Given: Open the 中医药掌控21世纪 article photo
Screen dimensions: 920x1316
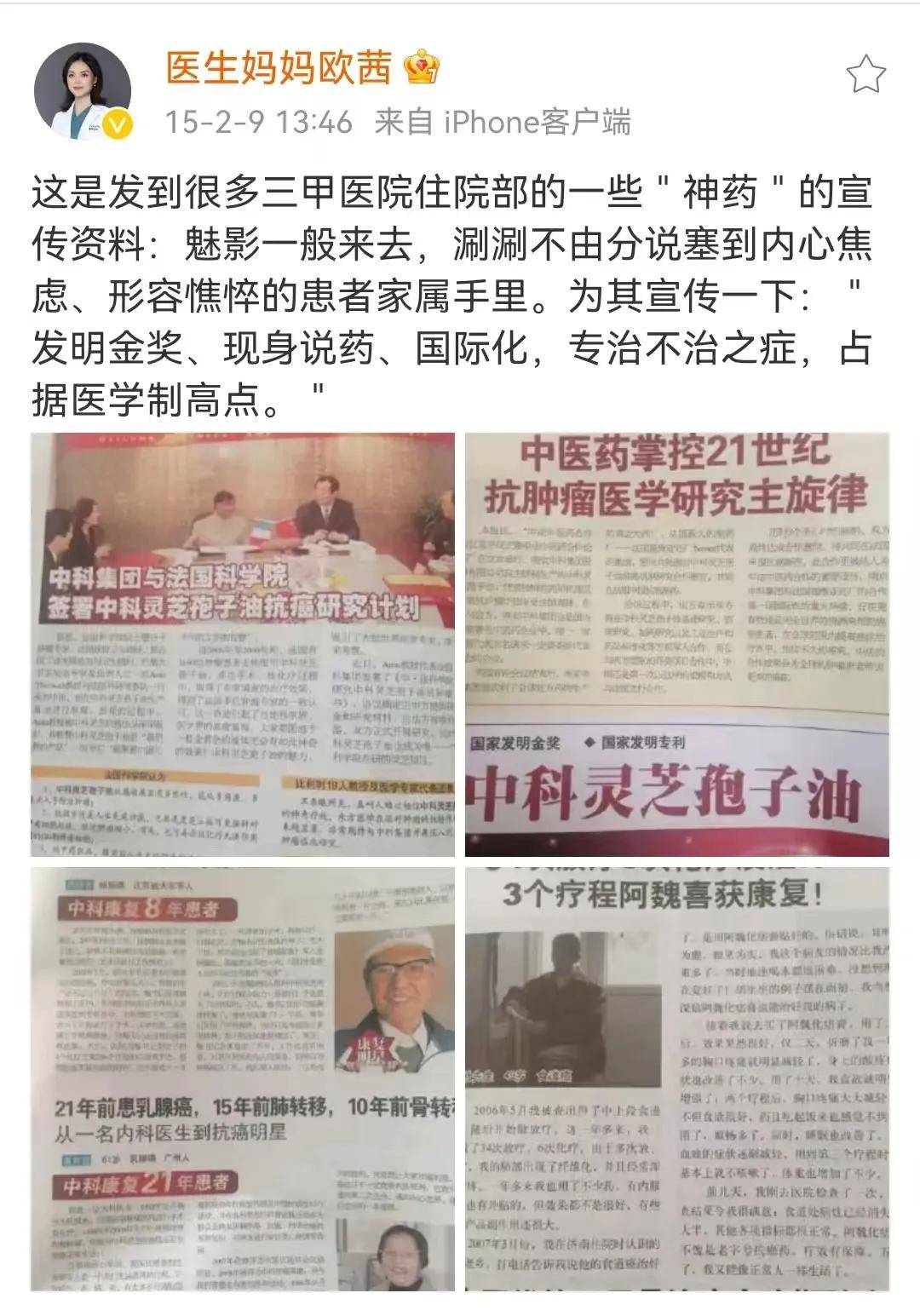Looking at the screenshot, I should [676, 644].
